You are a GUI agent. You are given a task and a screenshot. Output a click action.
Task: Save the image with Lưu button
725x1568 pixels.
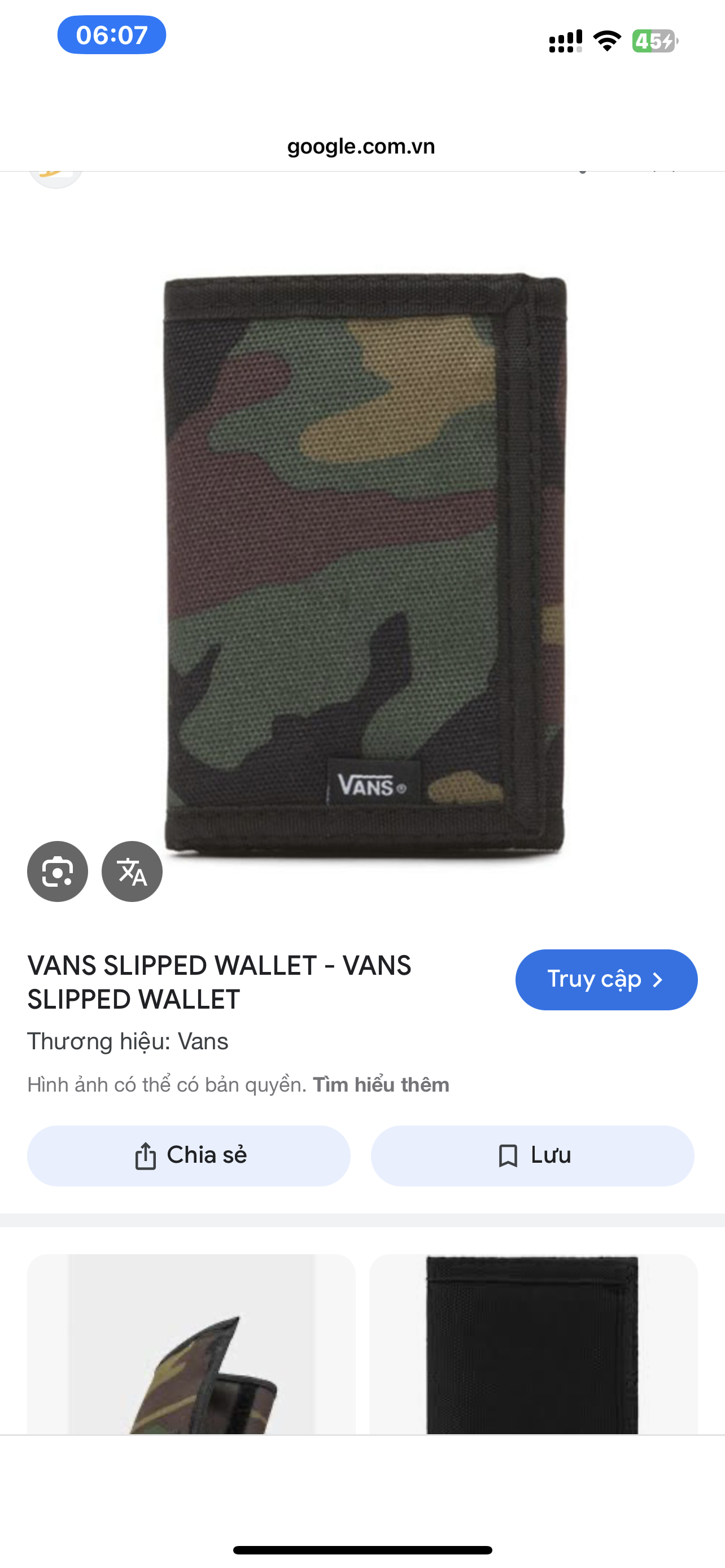pos(532,1155)
